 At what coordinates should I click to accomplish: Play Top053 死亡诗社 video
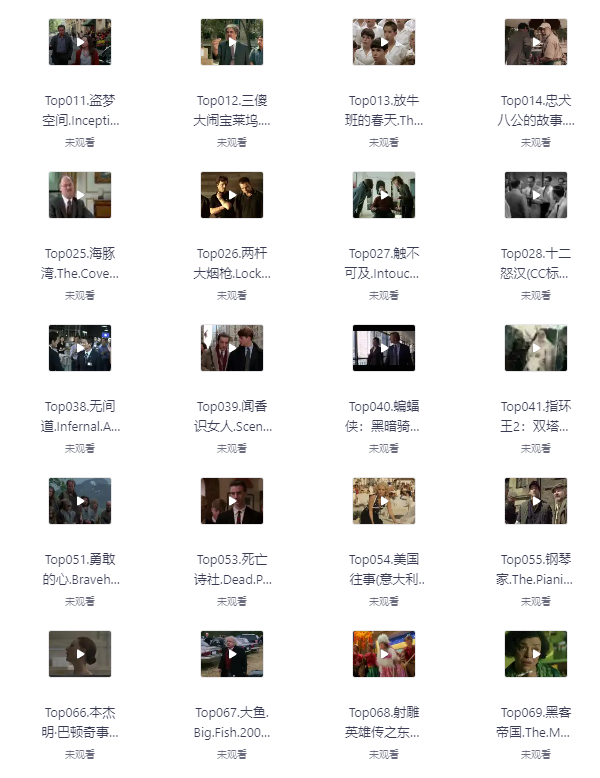coord(232,501)
